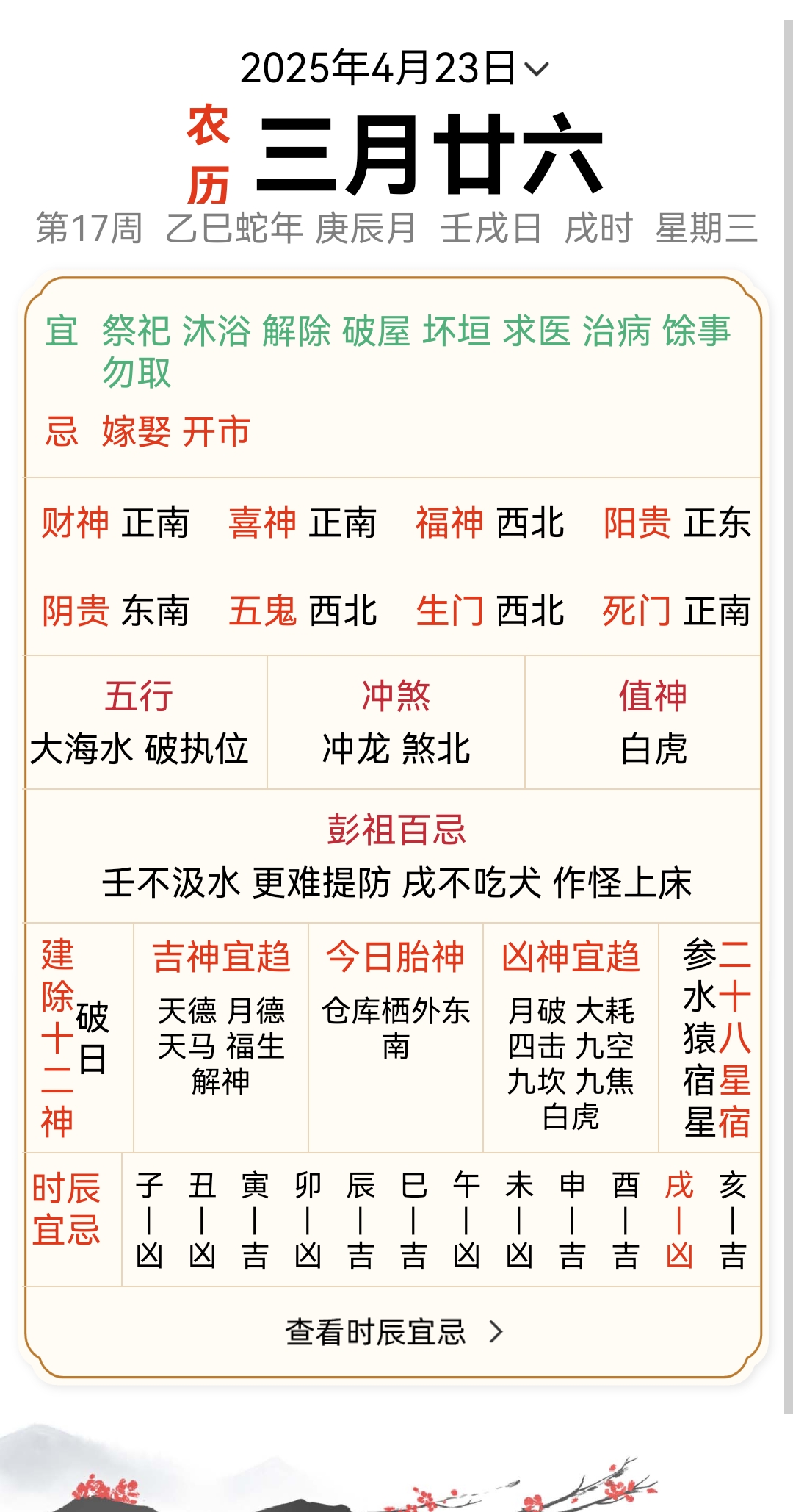Open 查看时辰宜忌 details
The width and height of the screenshot is (793, 1512).
click(394, 1331)
